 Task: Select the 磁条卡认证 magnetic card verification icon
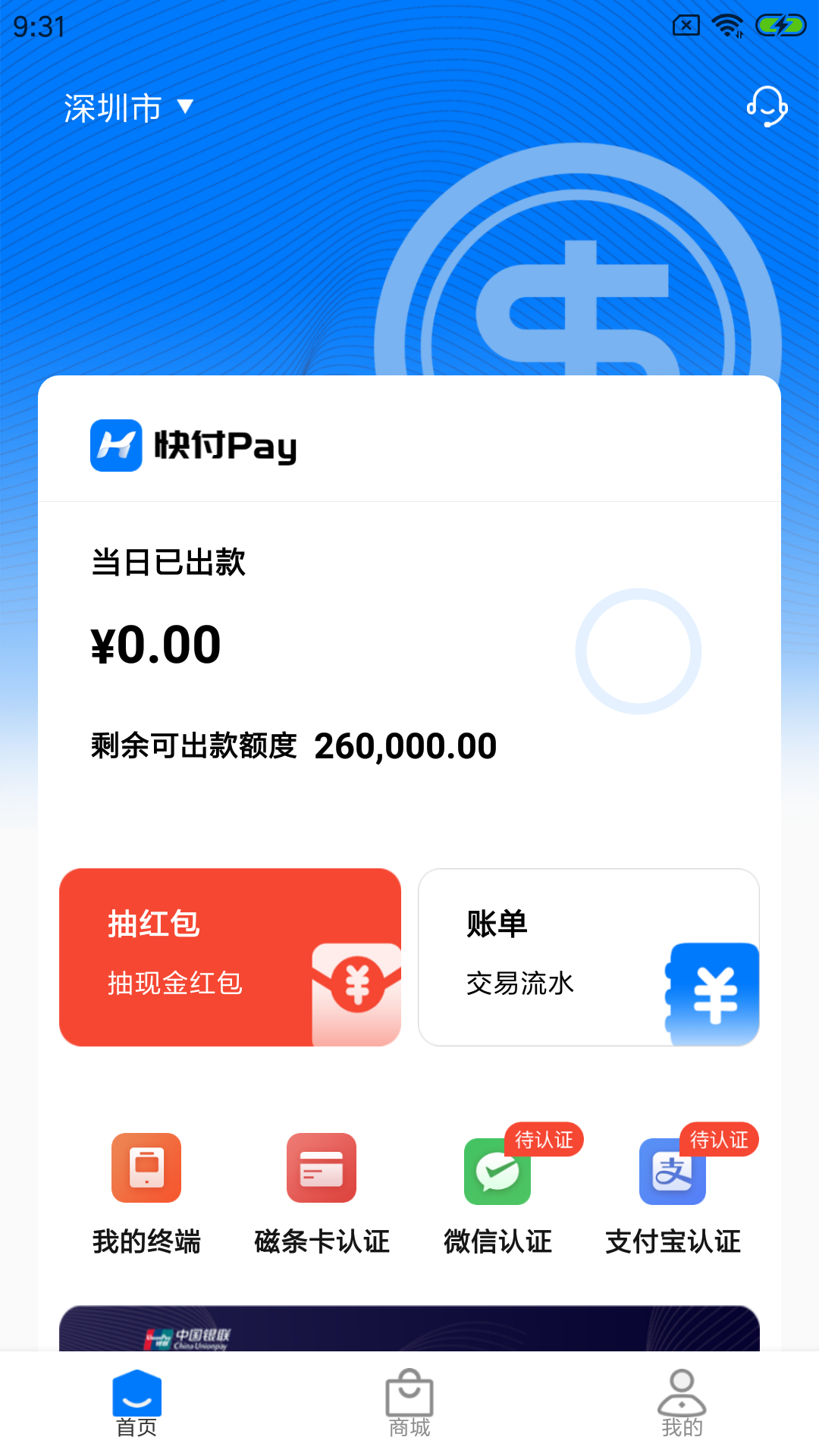point(321,1168)
